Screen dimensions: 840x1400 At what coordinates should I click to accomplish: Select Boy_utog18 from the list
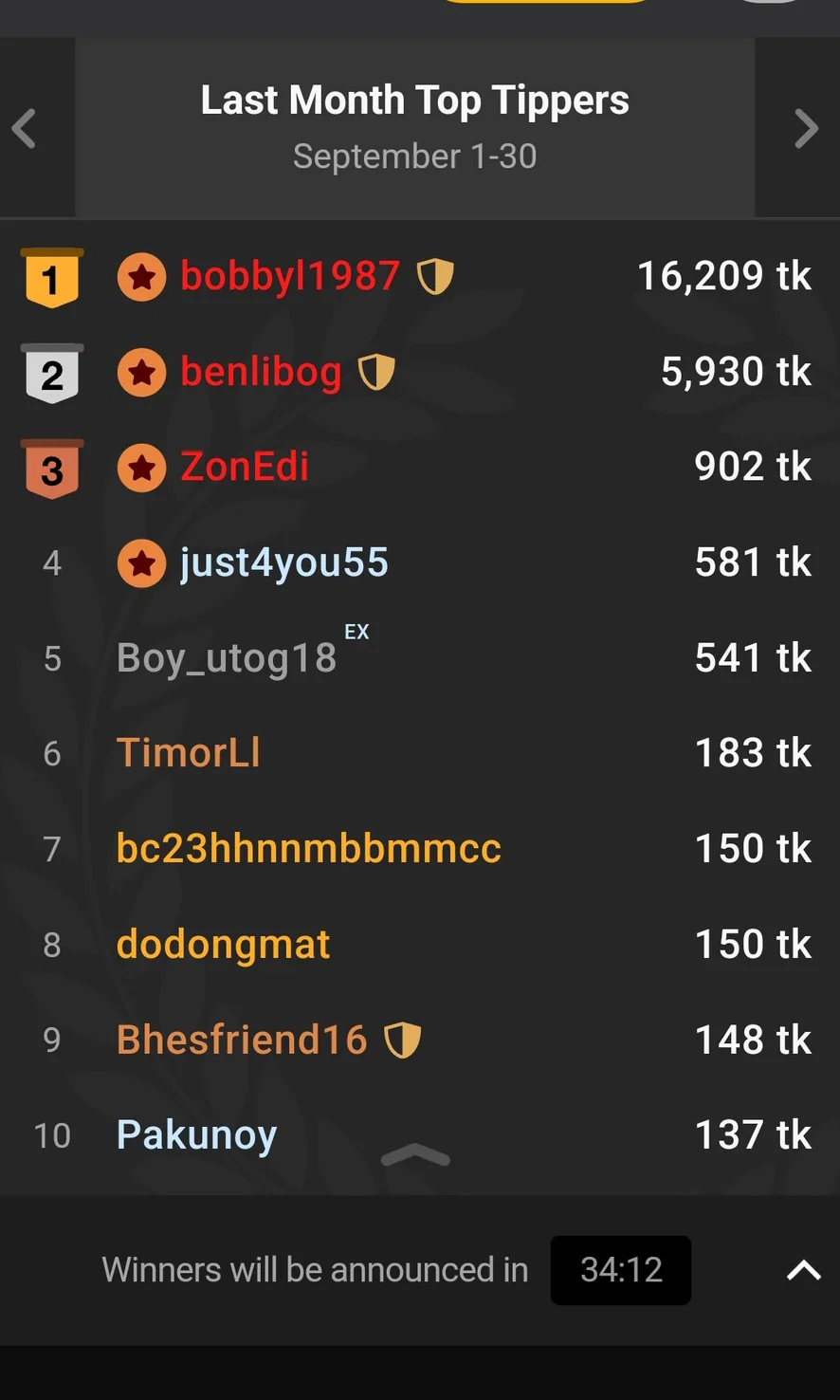tap(227, 658)
